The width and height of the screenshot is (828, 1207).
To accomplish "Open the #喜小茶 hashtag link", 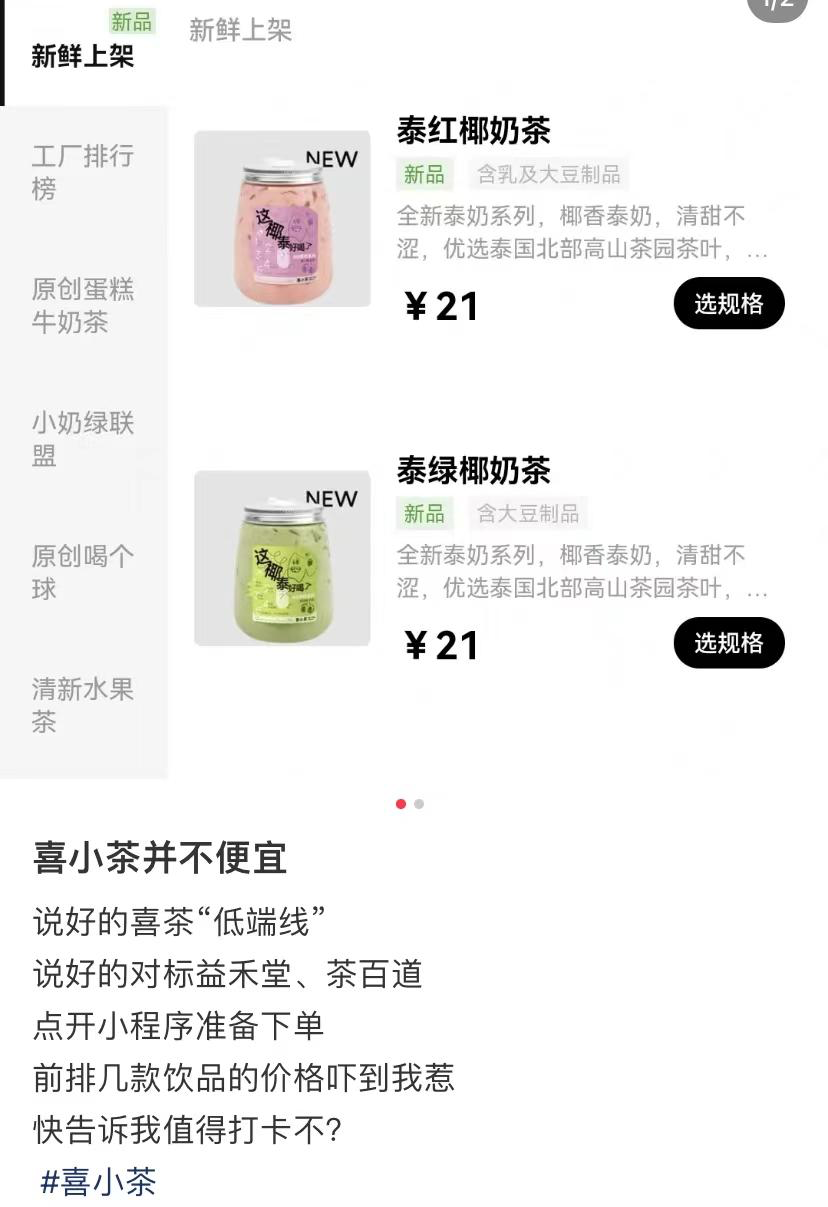I will click(98, 1181).
